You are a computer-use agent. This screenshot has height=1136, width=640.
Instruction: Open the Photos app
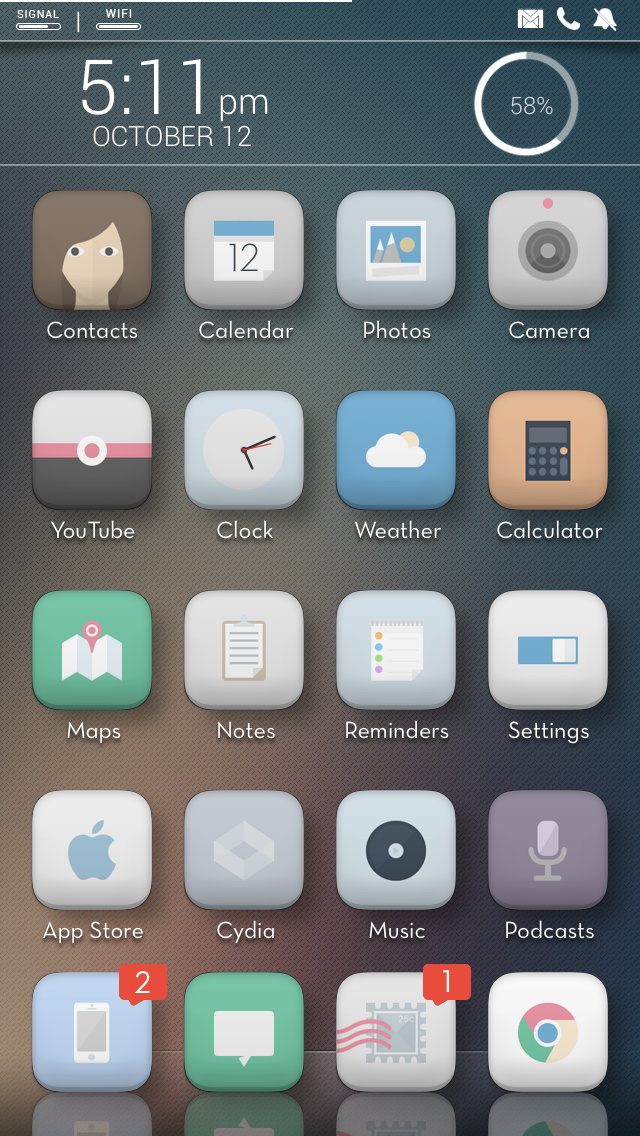point(396,250)
